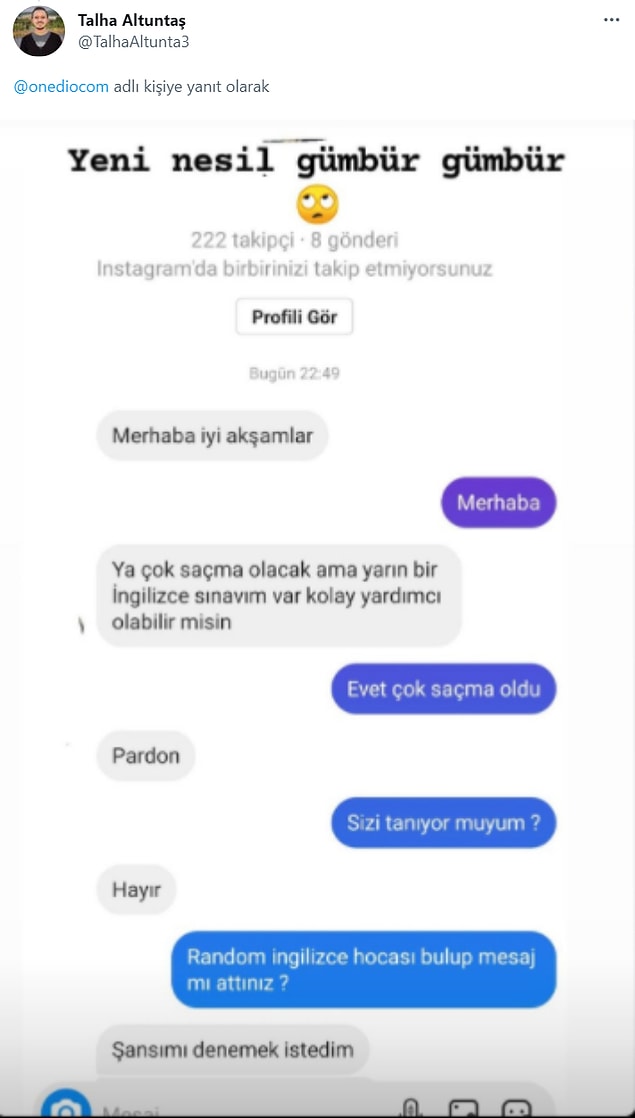
Task: Open Talha Altuntaş's profile picture
Action: [x=38, y=31]
